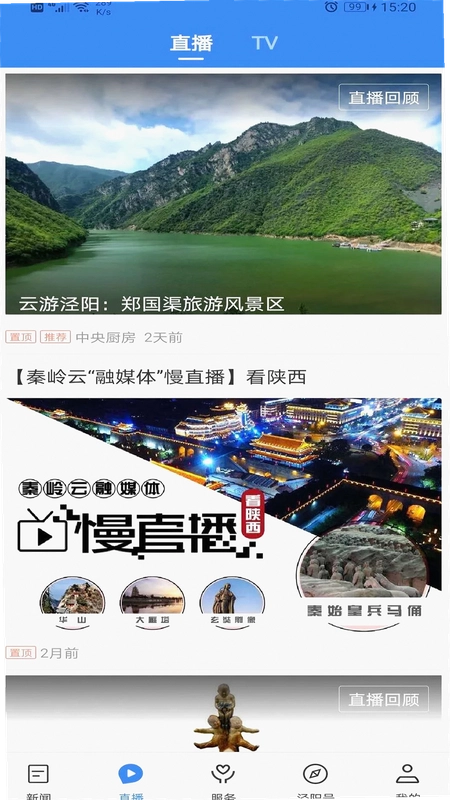Open the 我的 profile tab
The image size is (450, 800).
pyautogui.click(x=408, y=781)
